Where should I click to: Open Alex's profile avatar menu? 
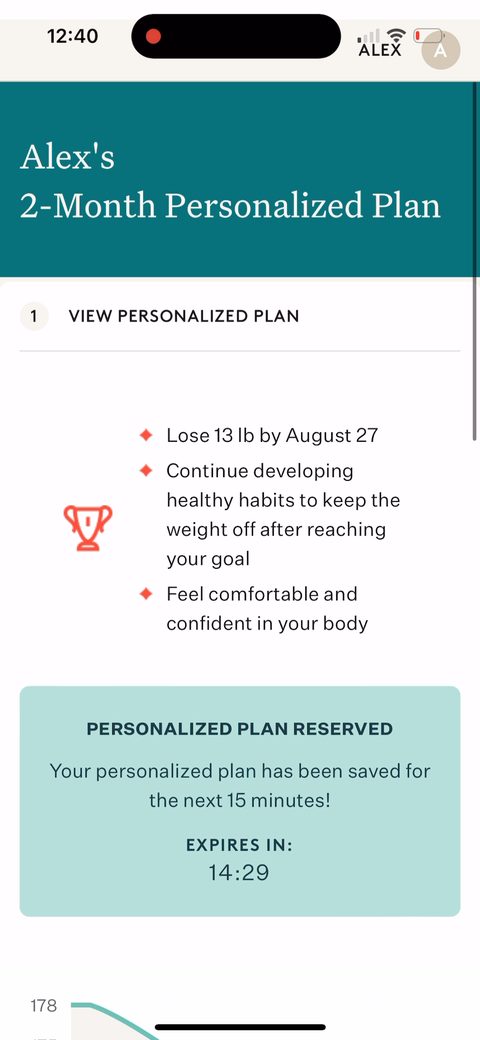[x=440, y=50]
